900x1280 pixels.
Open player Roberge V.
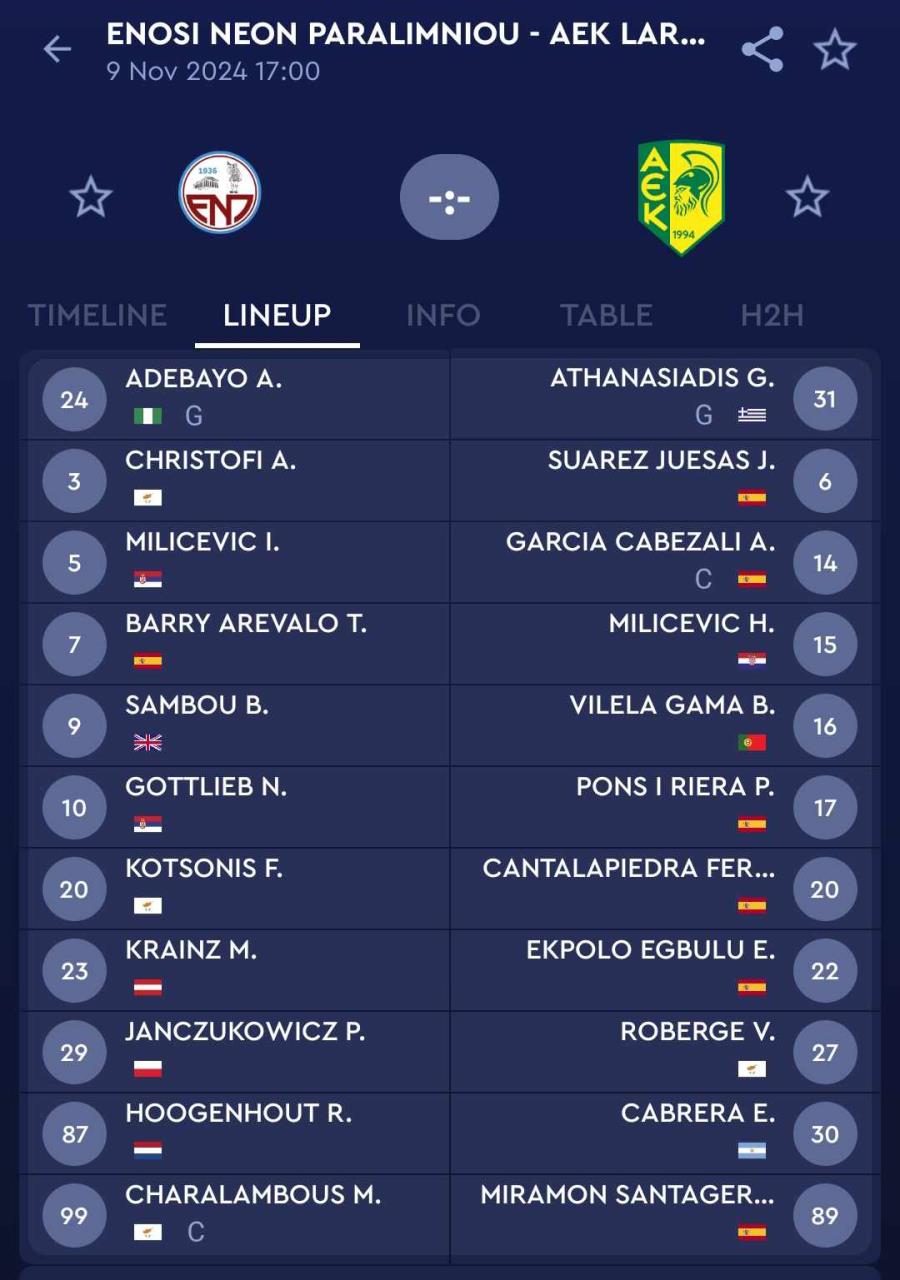click(697, 1032)
